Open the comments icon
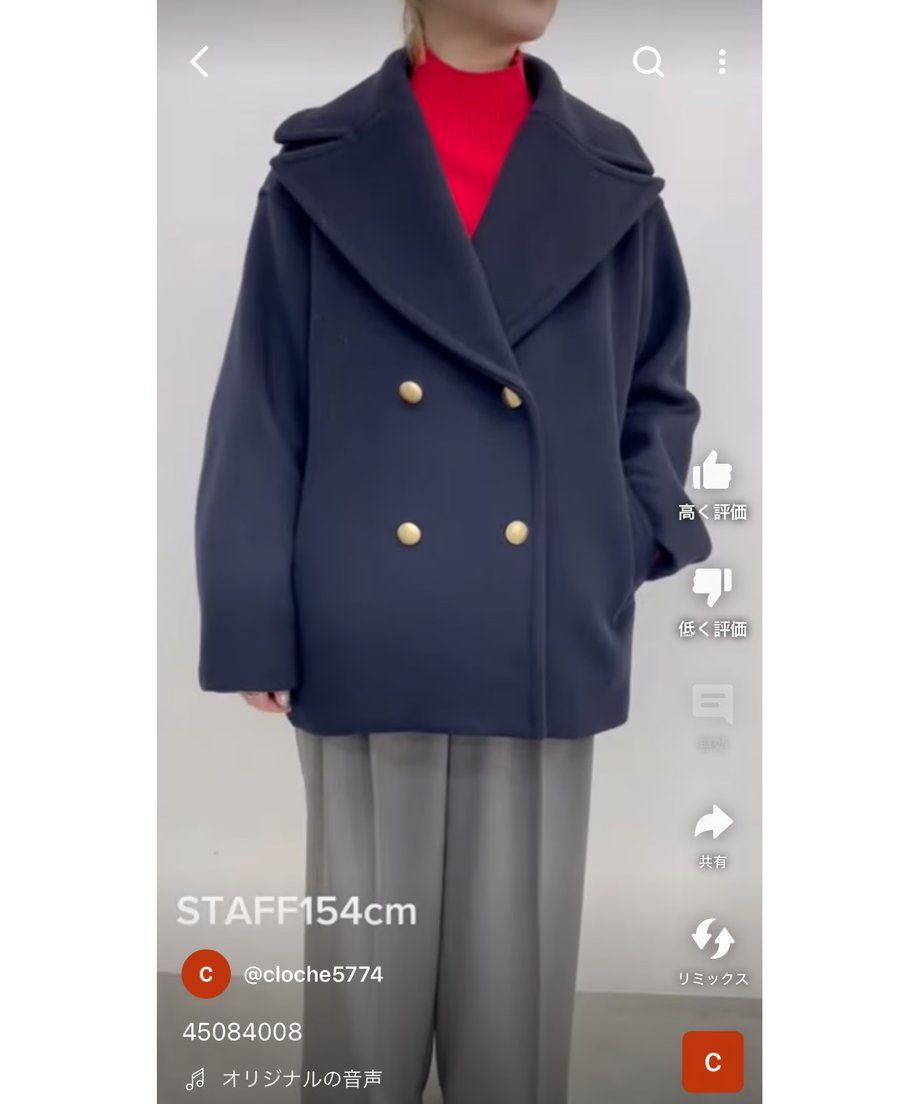 tap(712, 705)
